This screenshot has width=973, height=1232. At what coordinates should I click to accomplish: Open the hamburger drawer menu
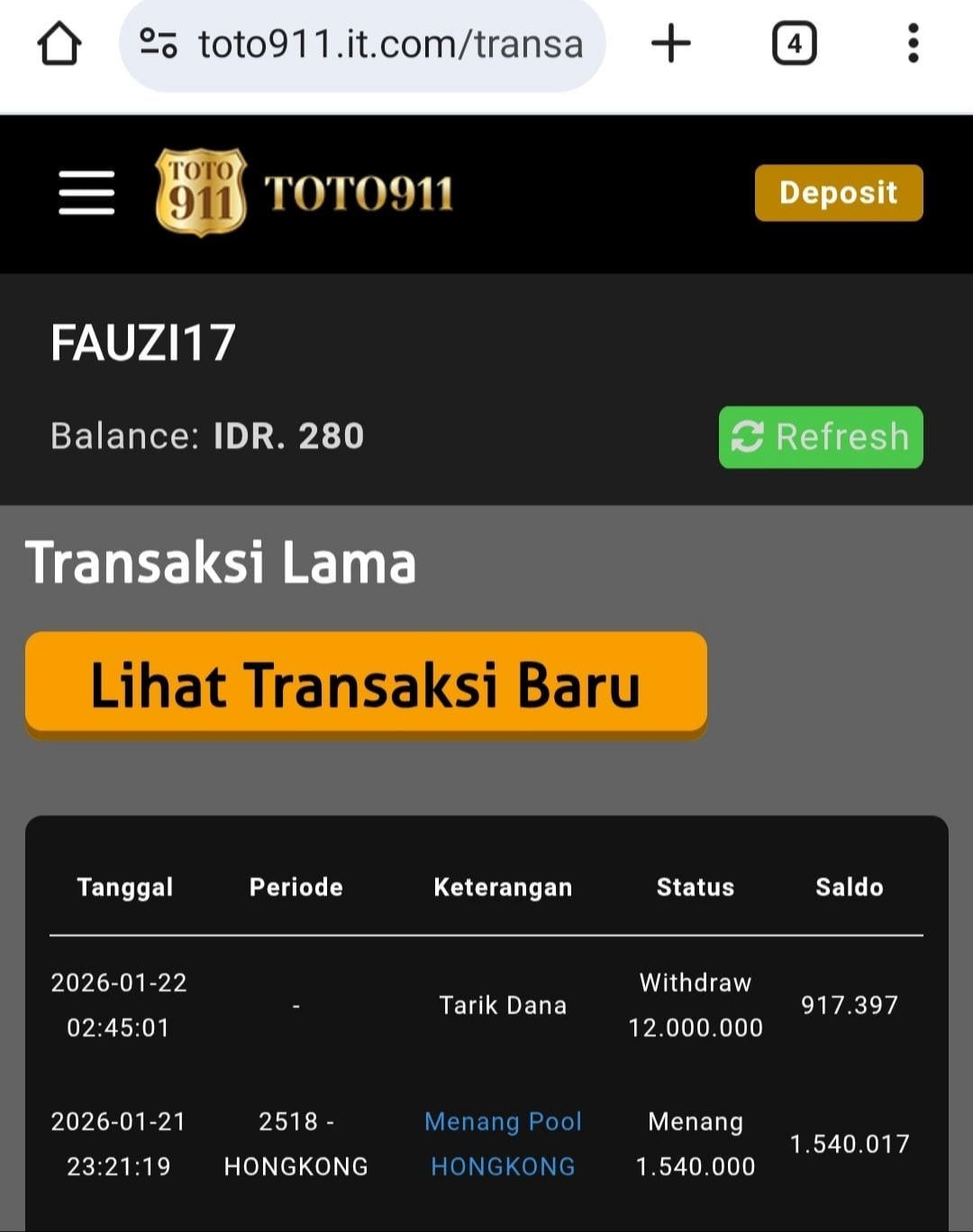(86, 193)
